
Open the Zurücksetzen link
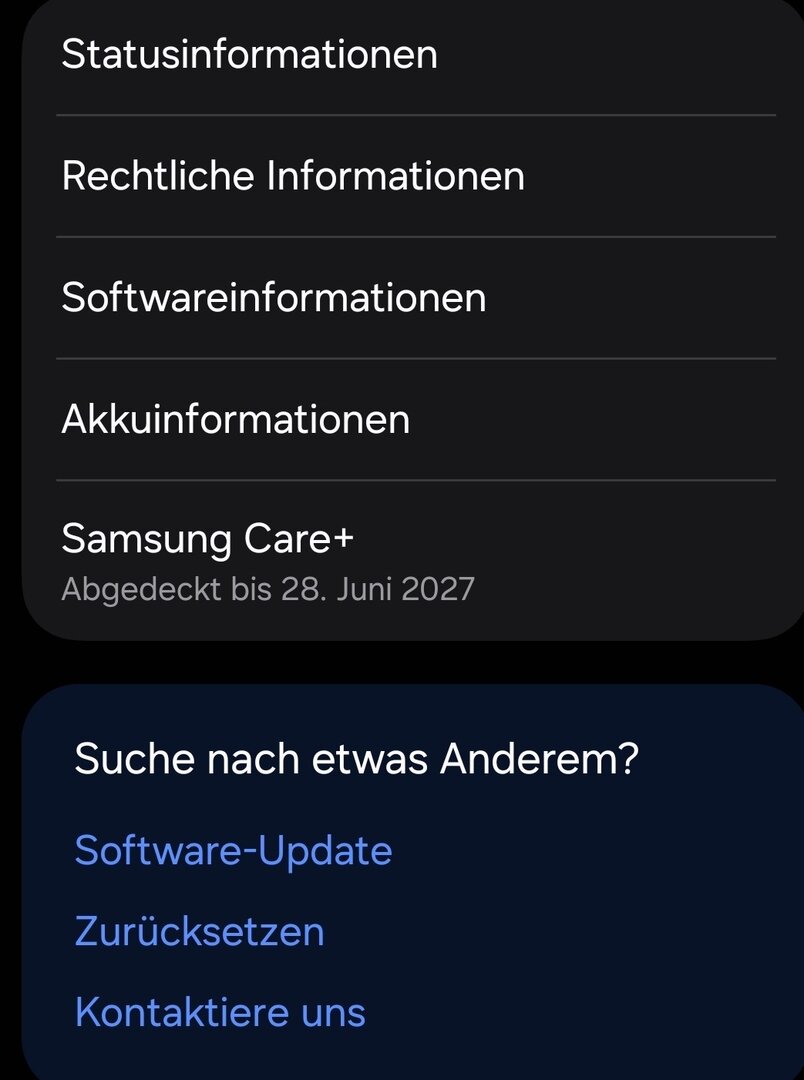point(199,931)
